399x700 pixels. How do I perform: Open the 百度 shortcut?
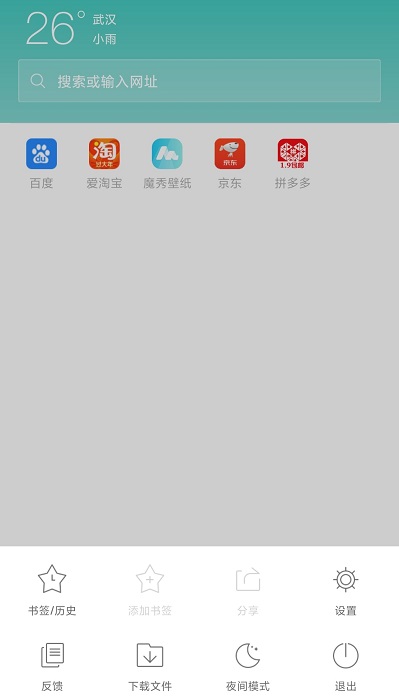tap(42, 163)
